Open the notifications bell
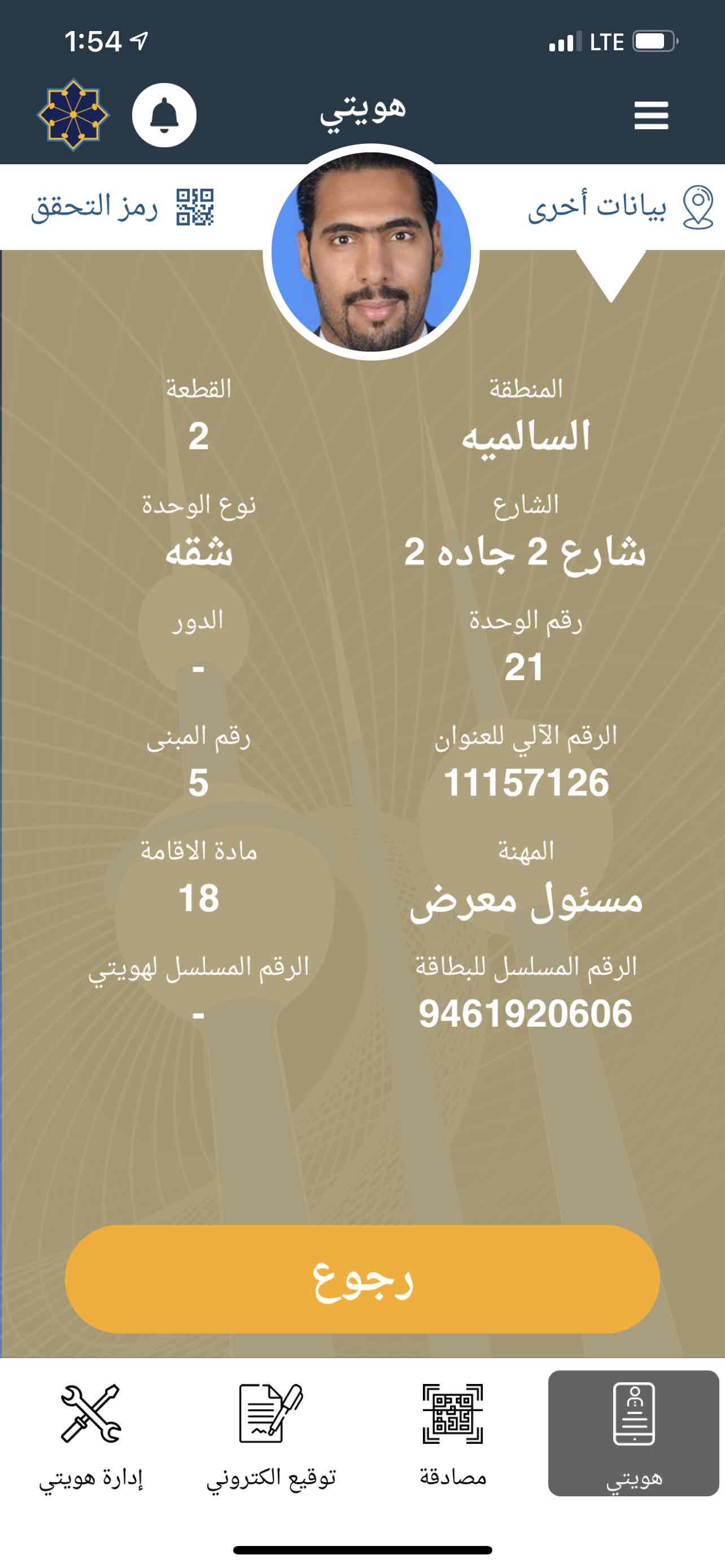This screenshot has width=725, height=1568. (x=164, y=115)
